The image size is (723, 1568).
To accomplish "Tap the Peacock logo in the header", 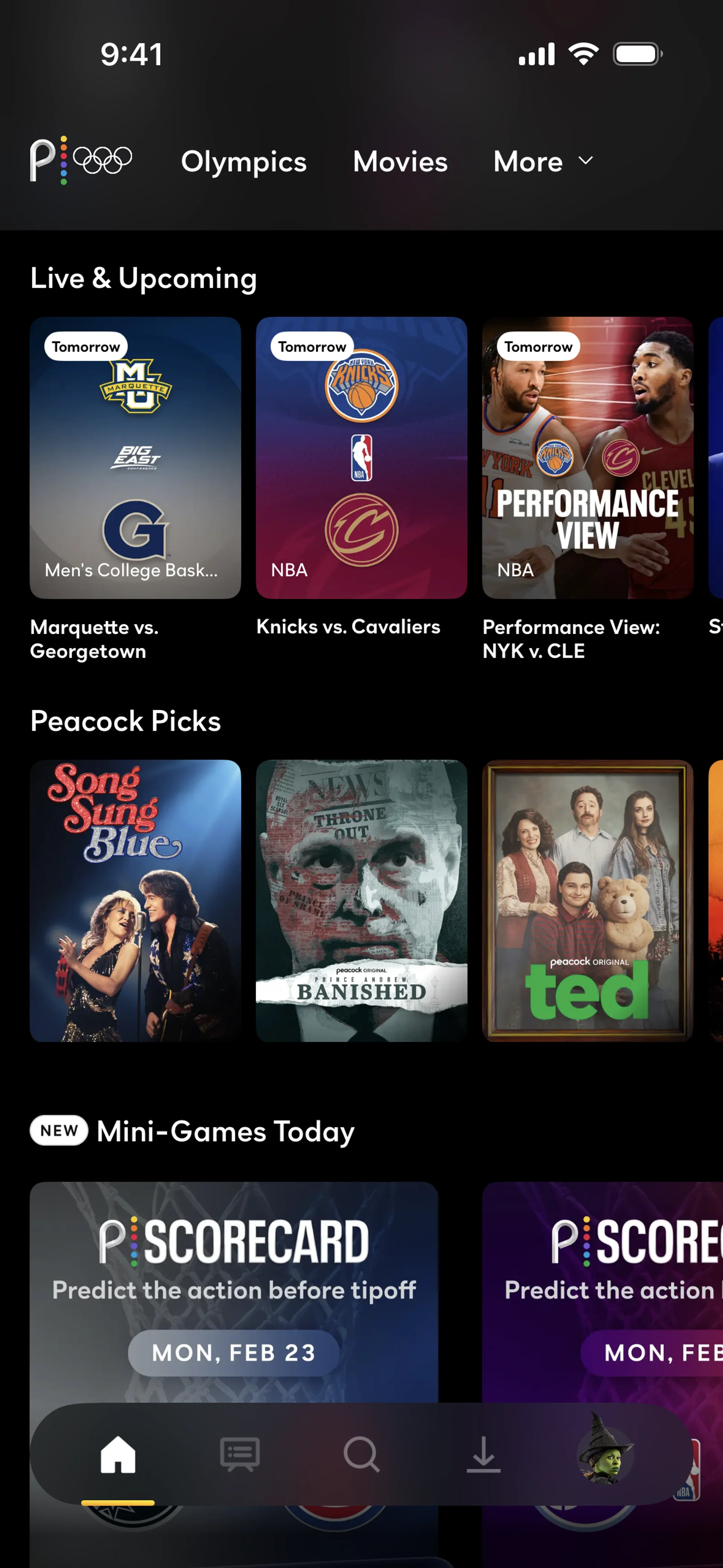I will click(80, 161).
